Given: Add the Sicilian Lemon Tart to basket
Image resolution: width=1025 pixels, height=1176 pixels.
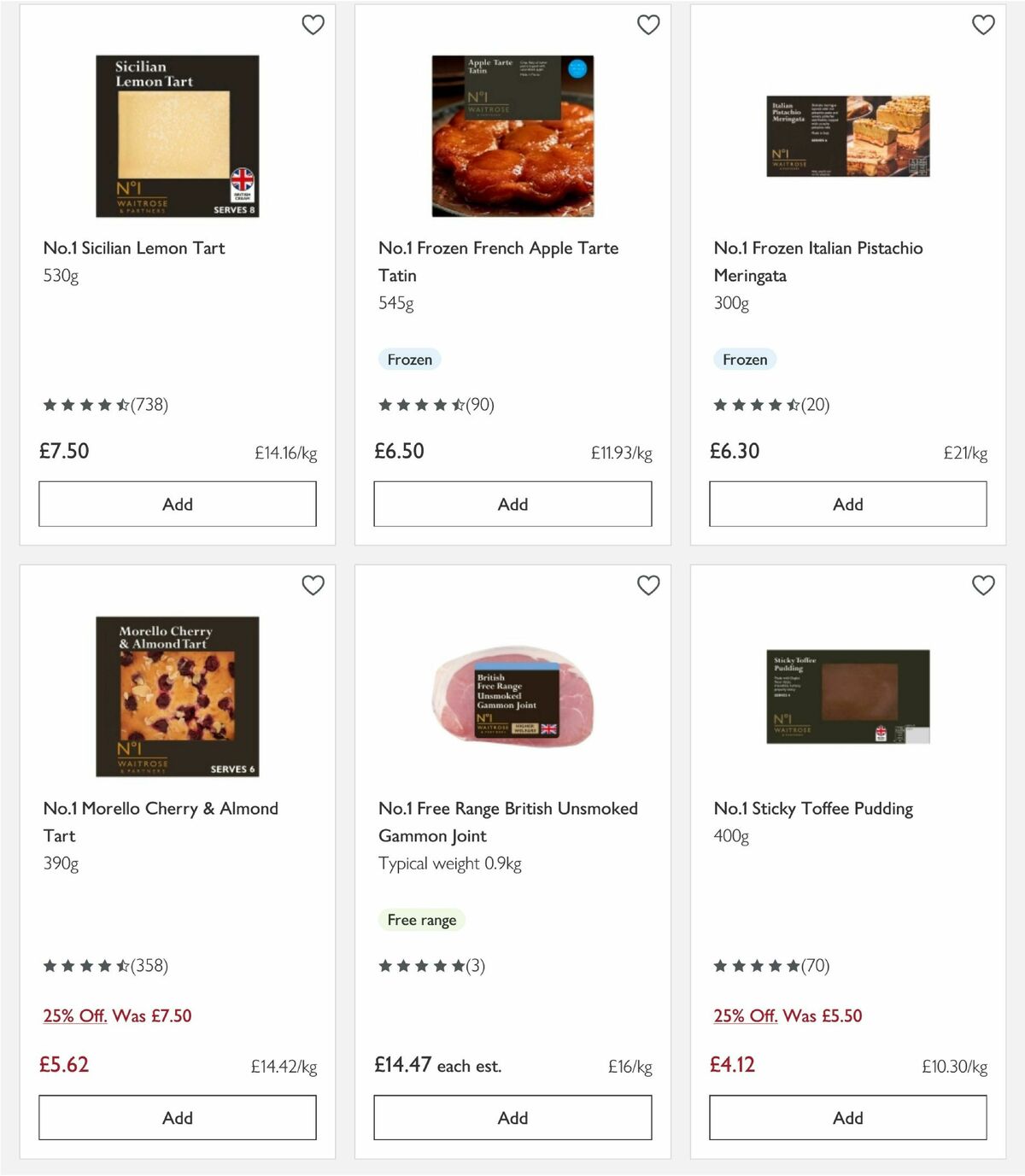Looking at the screenshot, I should [x=177, y=504].
